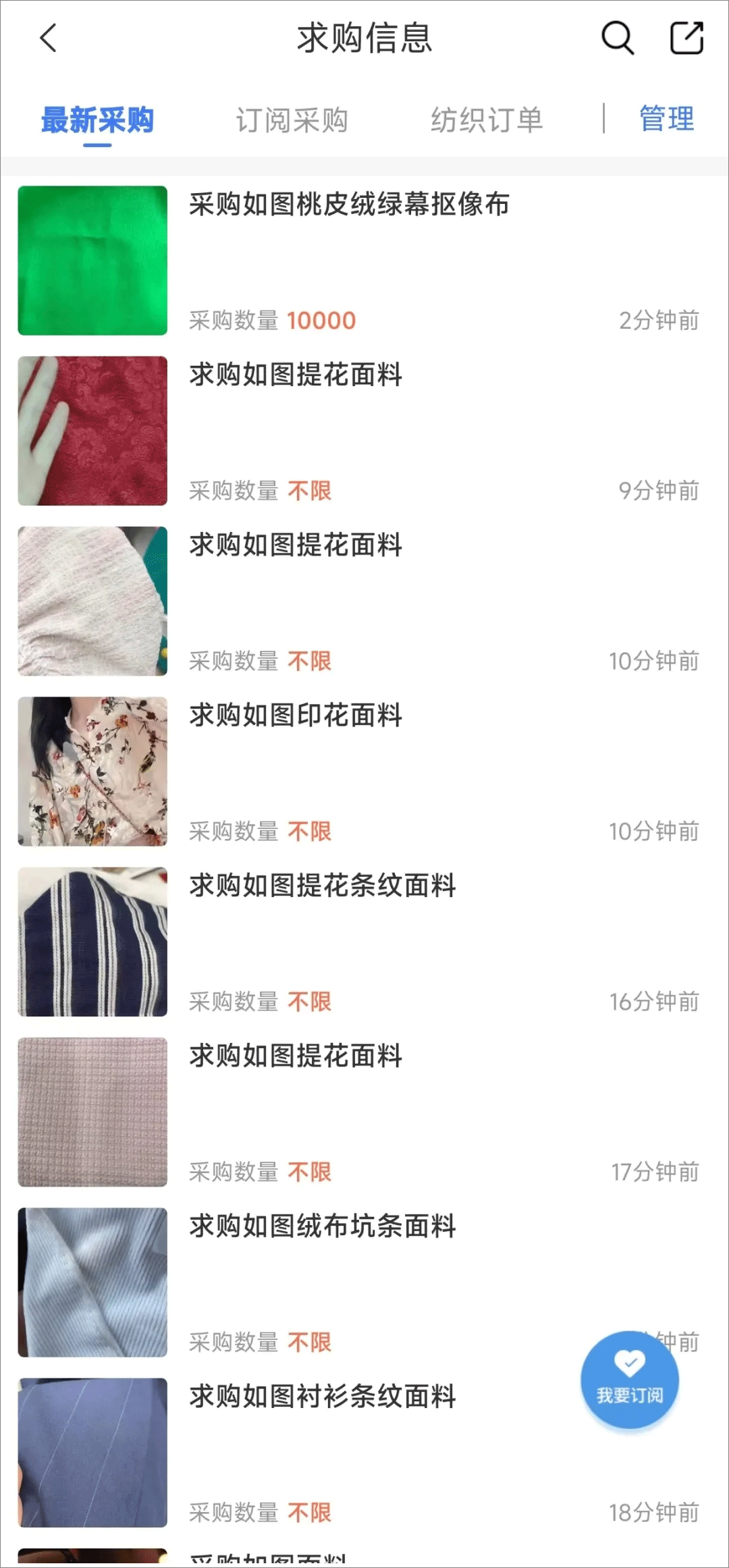Go back using the top-left arrow

pos(49,38)
